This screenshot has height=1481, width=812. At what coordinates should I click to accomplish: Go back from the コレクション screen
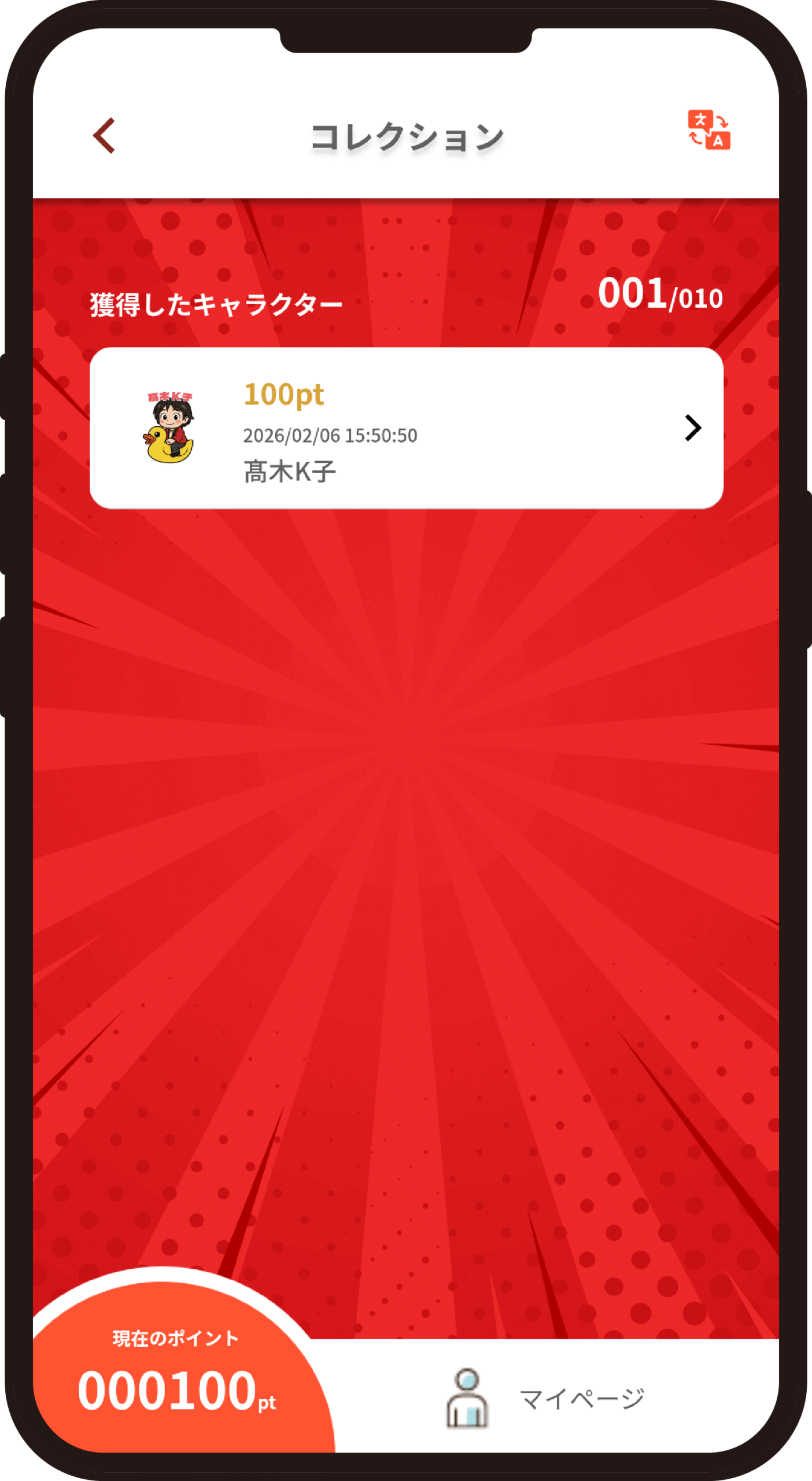click(105, 135)
